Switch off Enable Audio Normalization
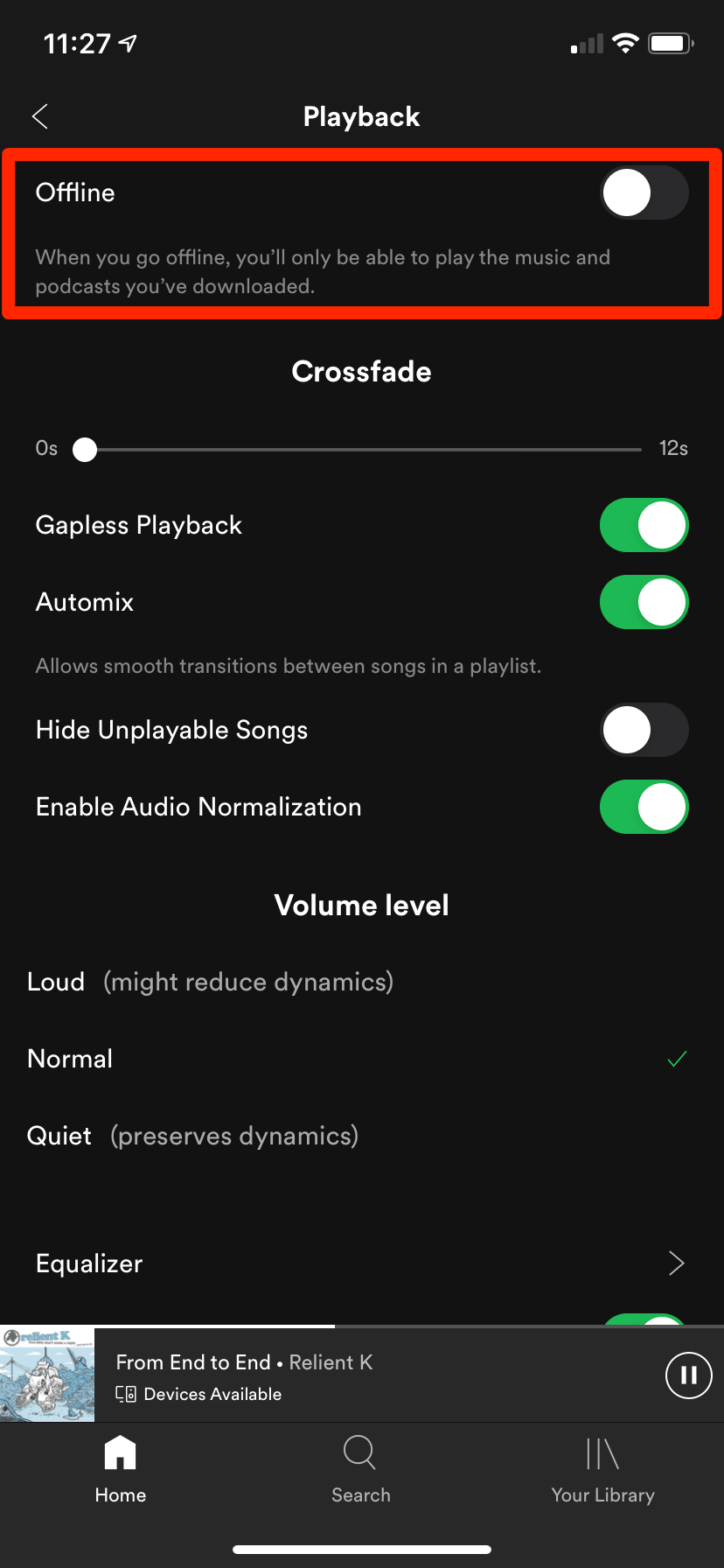 [x=644, y=807]
